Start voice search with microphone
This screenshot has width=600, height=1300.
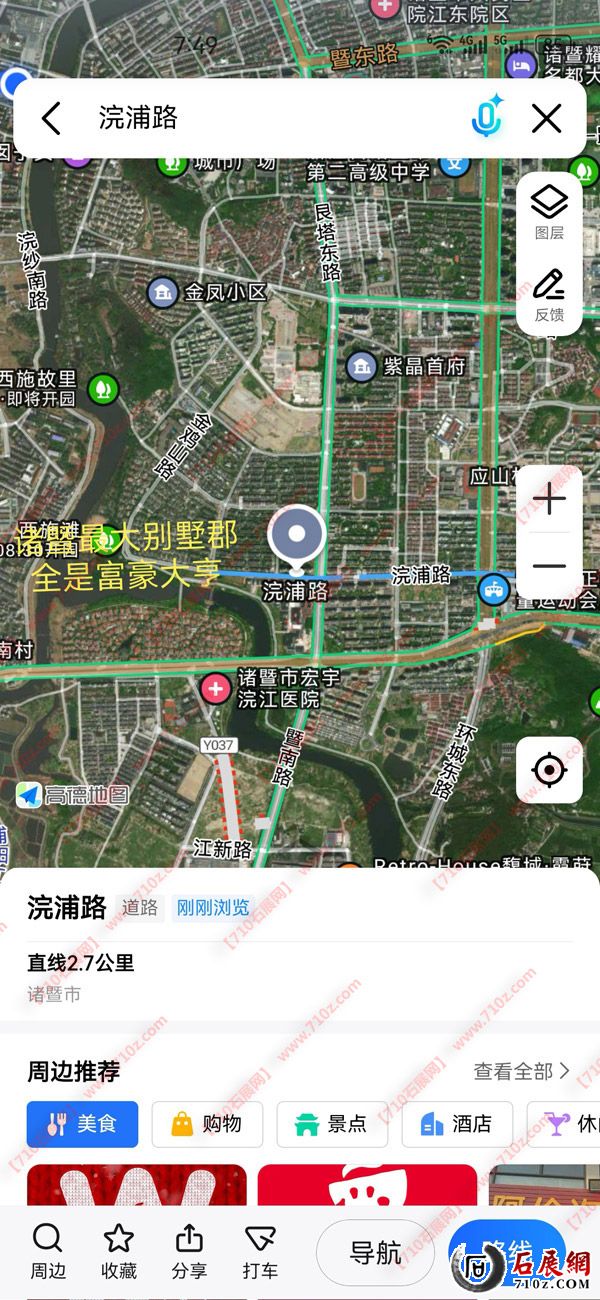(486, 119)
